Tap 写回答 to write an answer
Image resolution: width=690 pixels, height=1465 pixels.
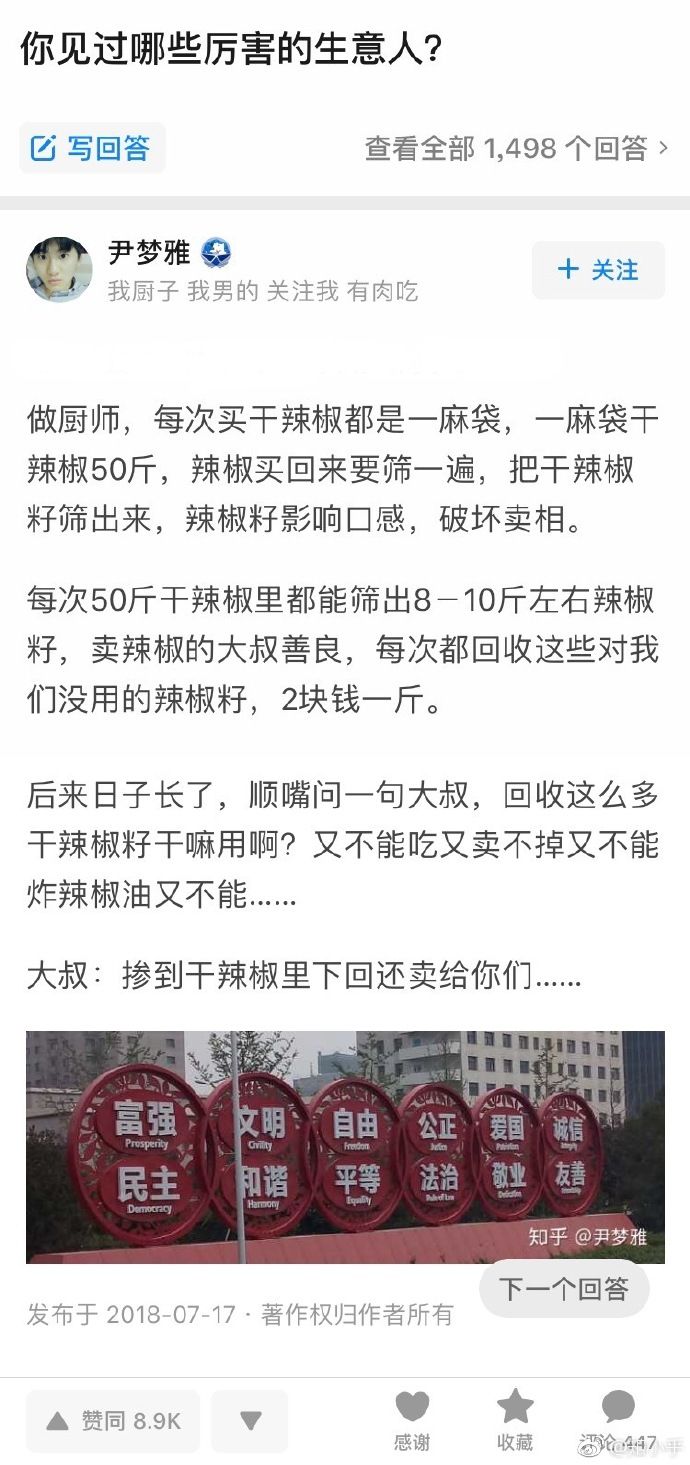[92, 149]
